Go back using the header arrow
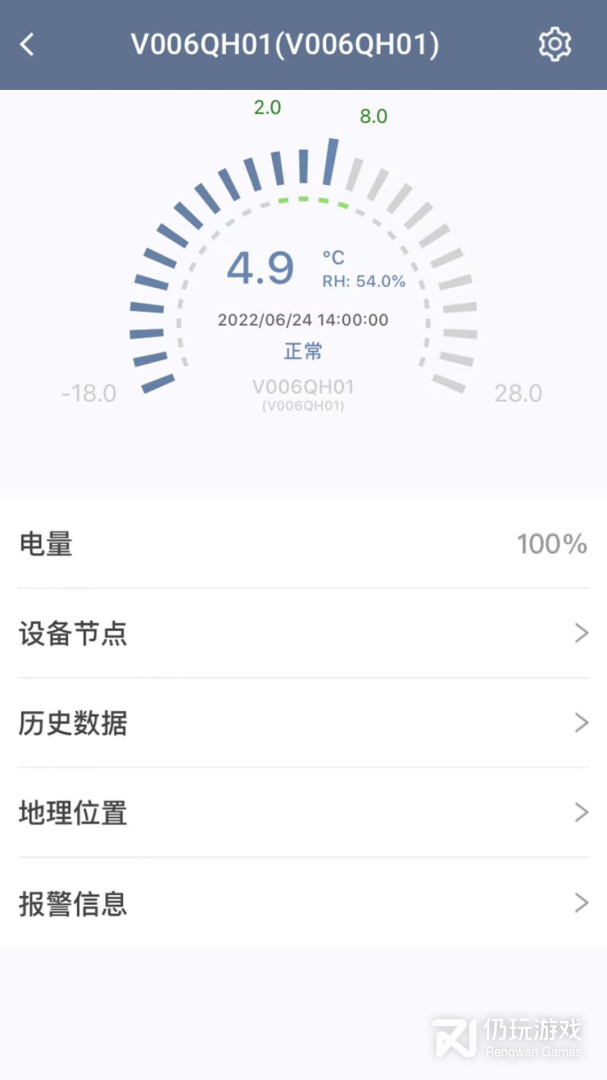The width and height of the screenshot is (607, 1080). [x=27, y=44]
